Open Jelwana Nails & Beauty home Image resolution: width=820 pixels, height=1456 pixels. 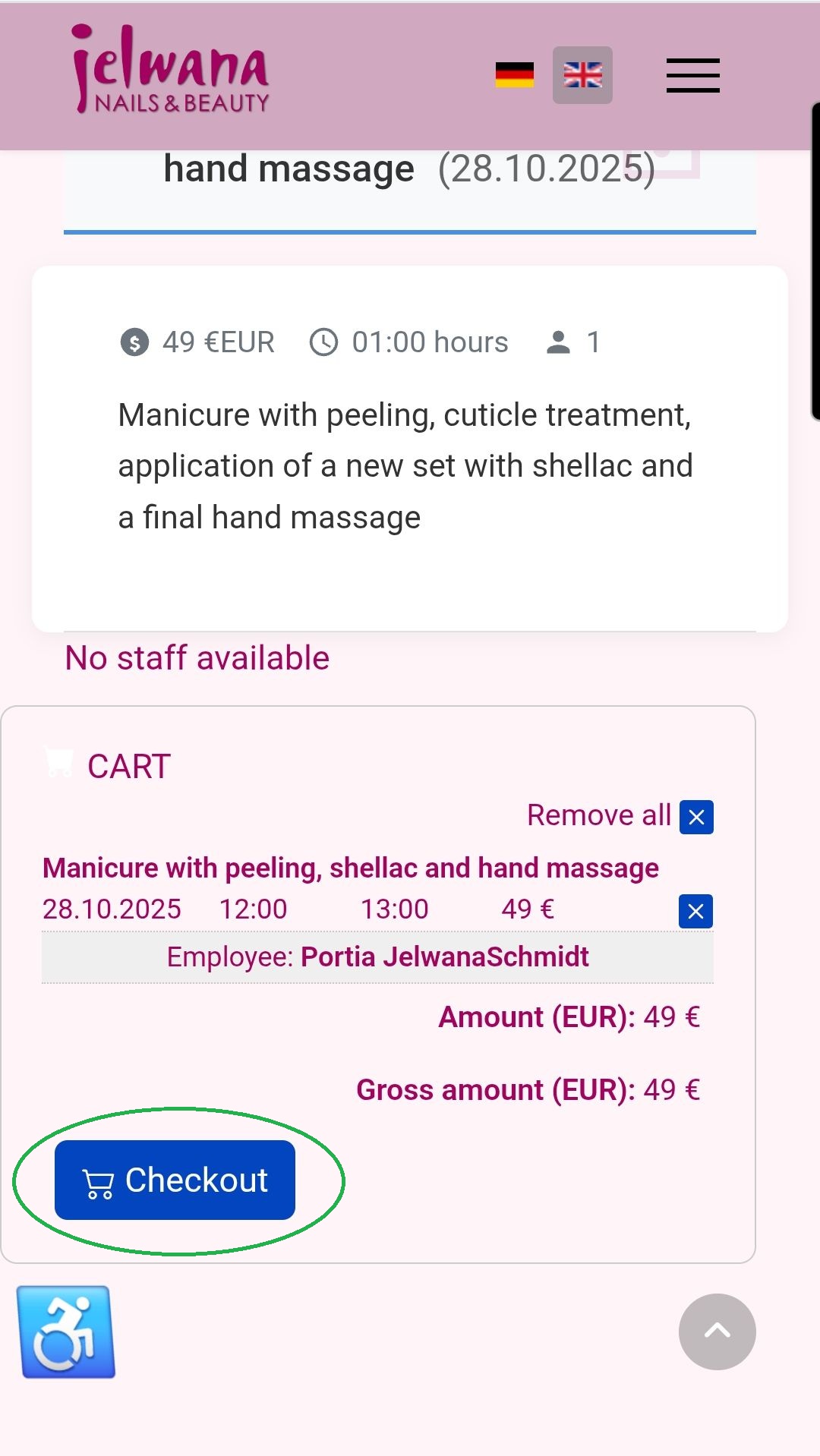(x=171, y=70)
